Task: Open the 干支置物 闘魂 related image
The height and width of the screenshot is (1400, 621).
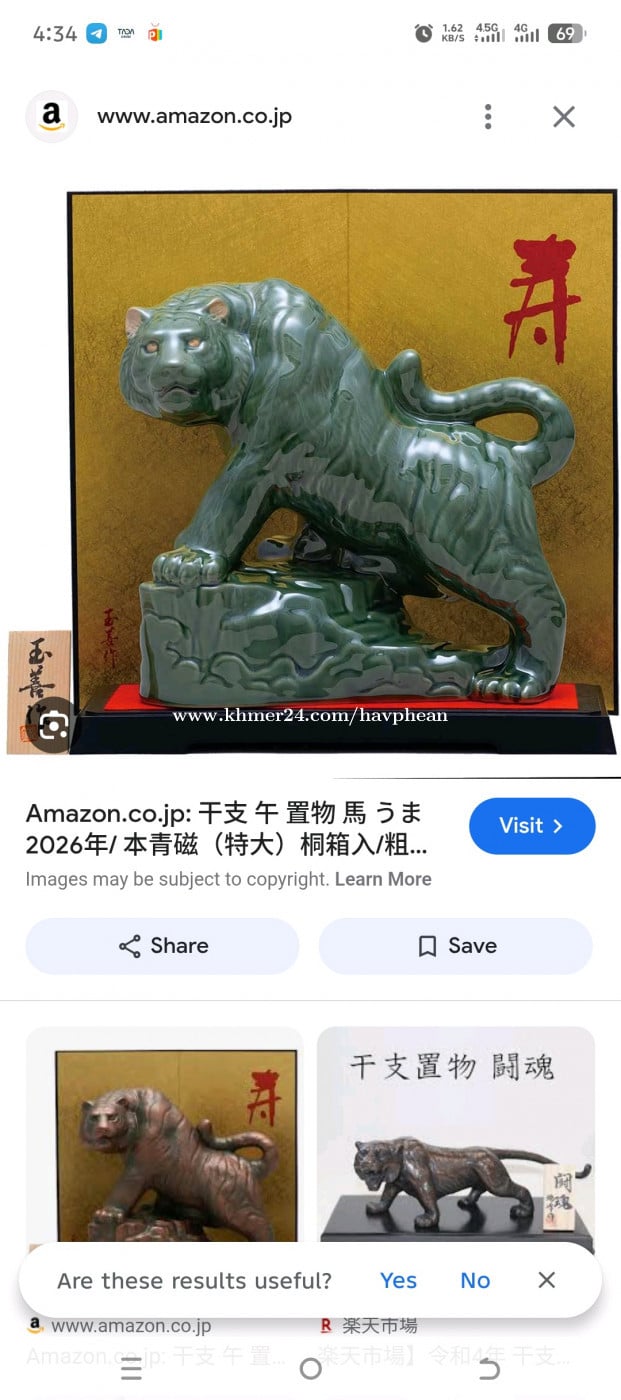Action: [456, 1140]
